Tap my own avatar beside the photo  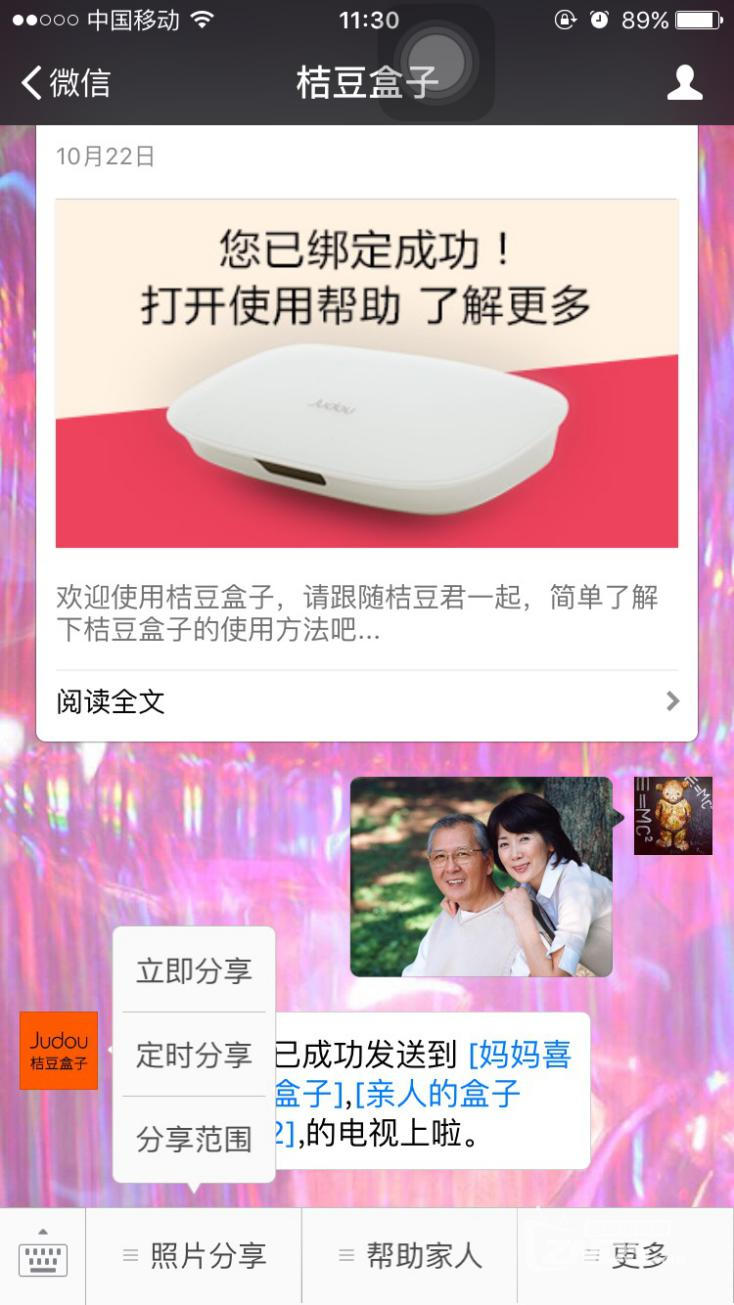click(x=673, y=816)
